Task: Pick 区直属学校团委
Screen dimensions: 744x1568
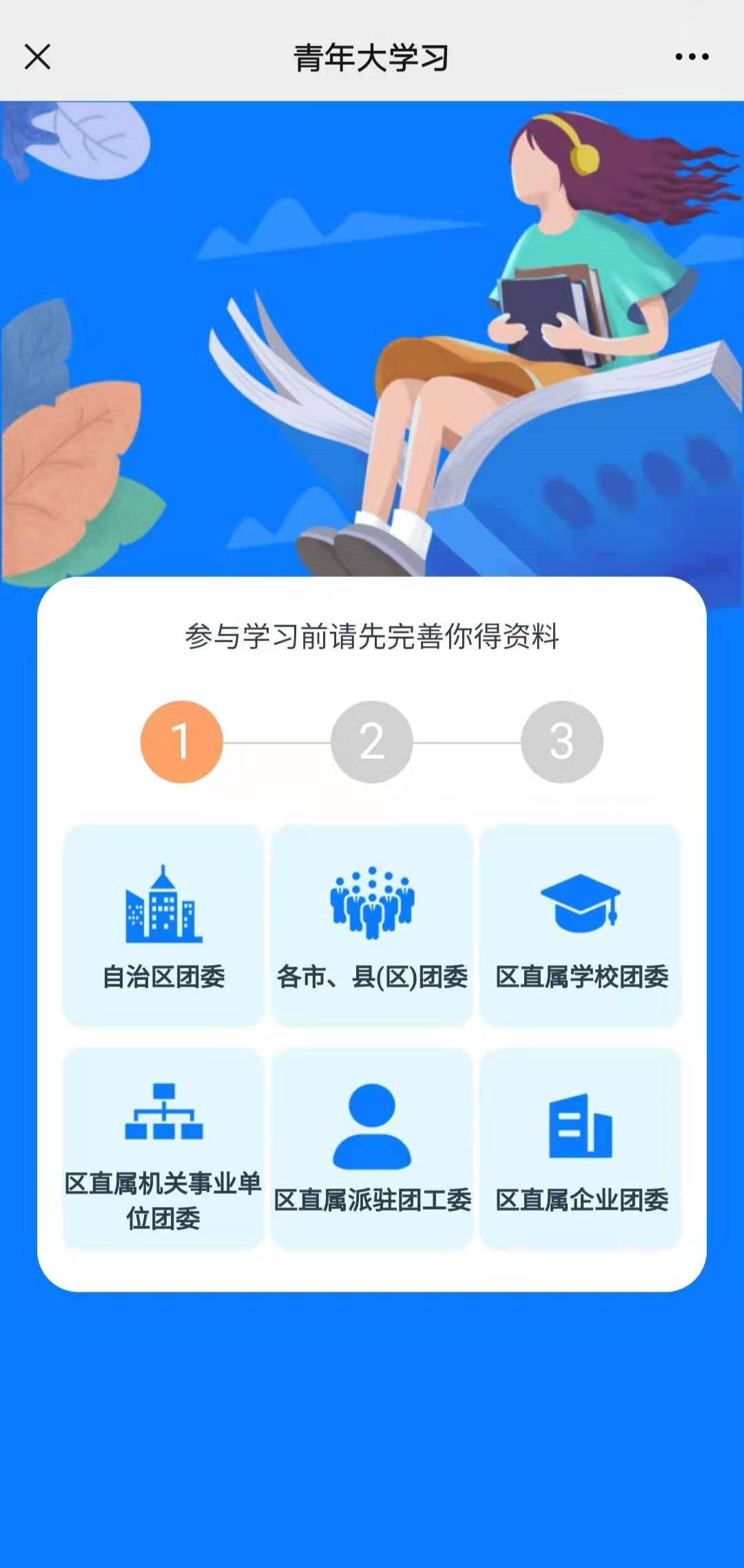Action: point(581,925)
